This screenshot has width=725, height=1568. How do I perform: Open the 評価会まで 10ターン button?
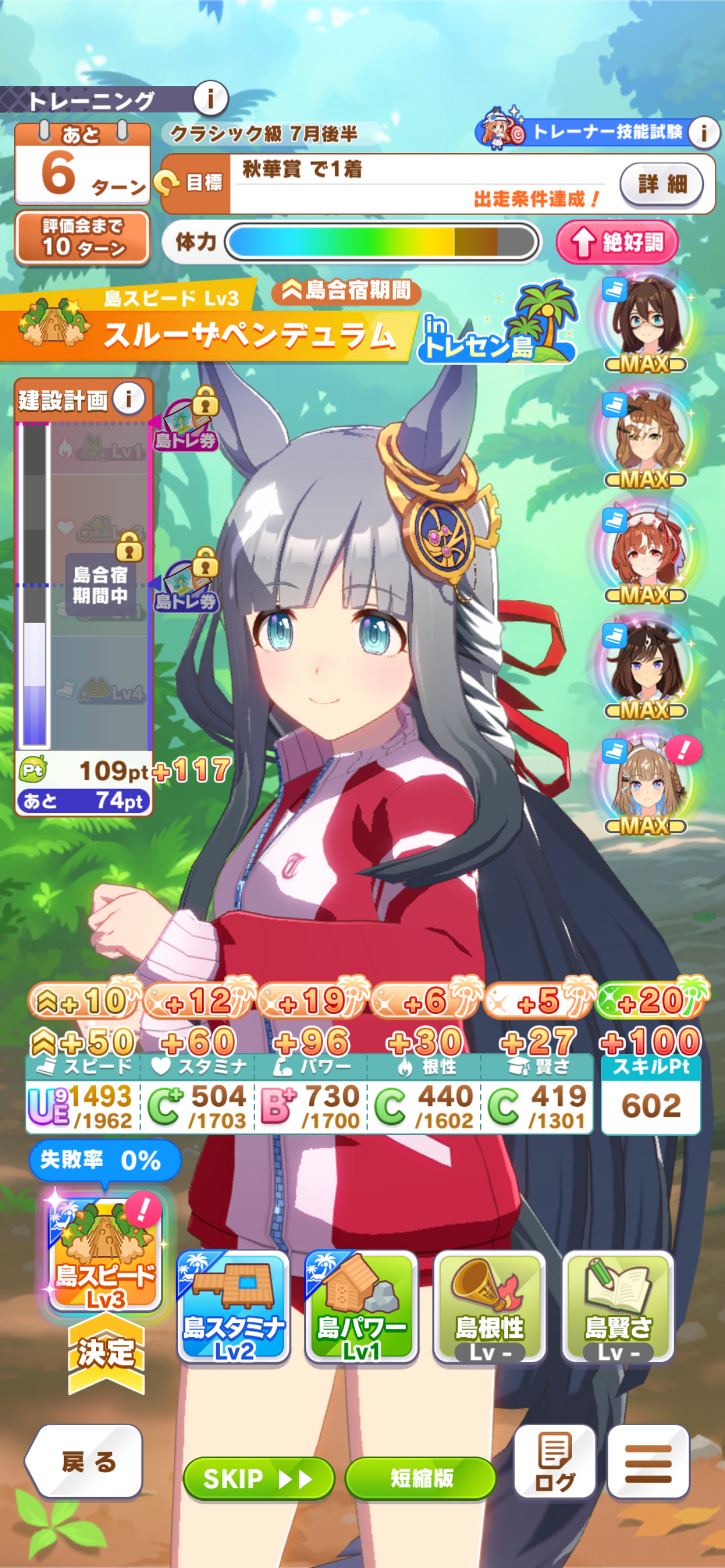tap(82, 238)
